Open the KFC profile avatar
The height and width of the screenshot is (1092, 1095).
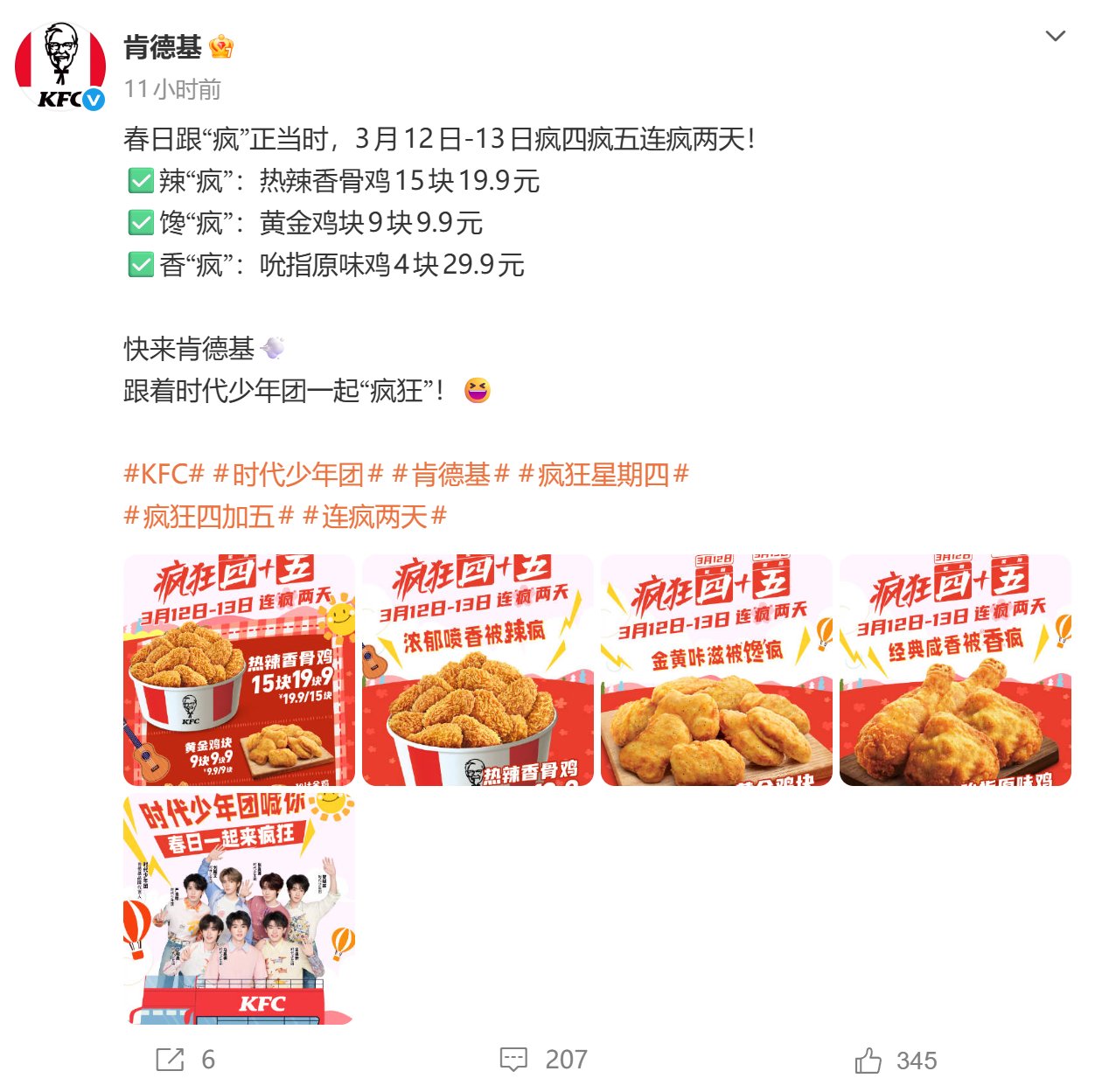59,67
